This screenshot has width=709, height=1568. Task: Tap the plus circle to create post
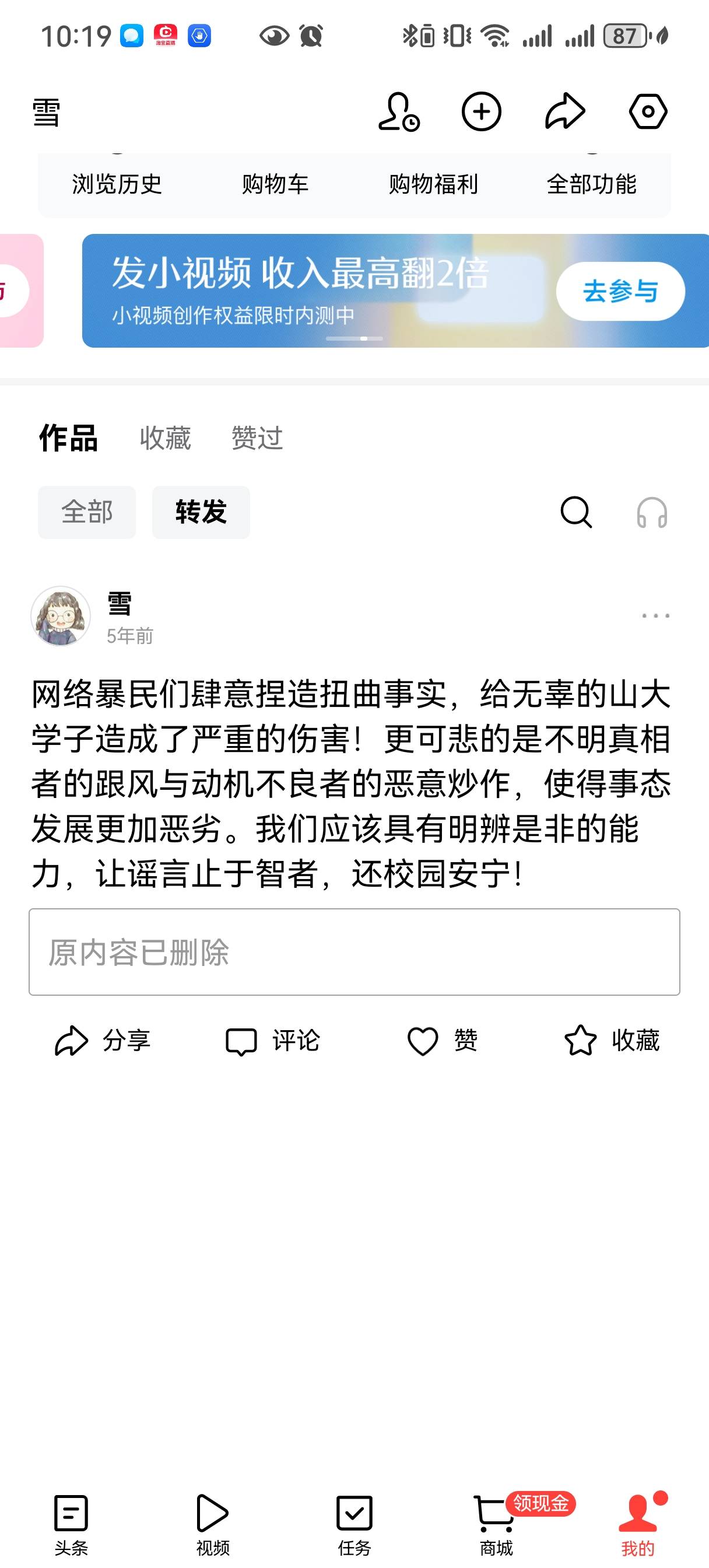click(x=482, y=111)
